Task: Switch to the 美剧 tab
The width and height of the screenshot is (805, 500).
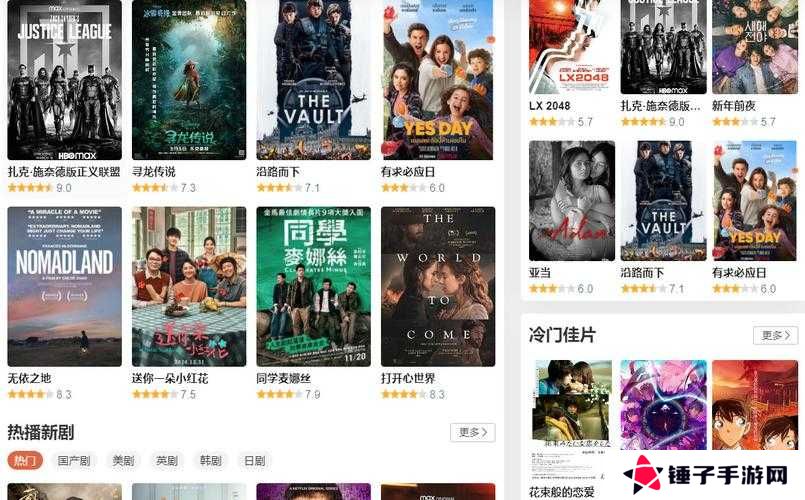Action: [x=123, y=461]
